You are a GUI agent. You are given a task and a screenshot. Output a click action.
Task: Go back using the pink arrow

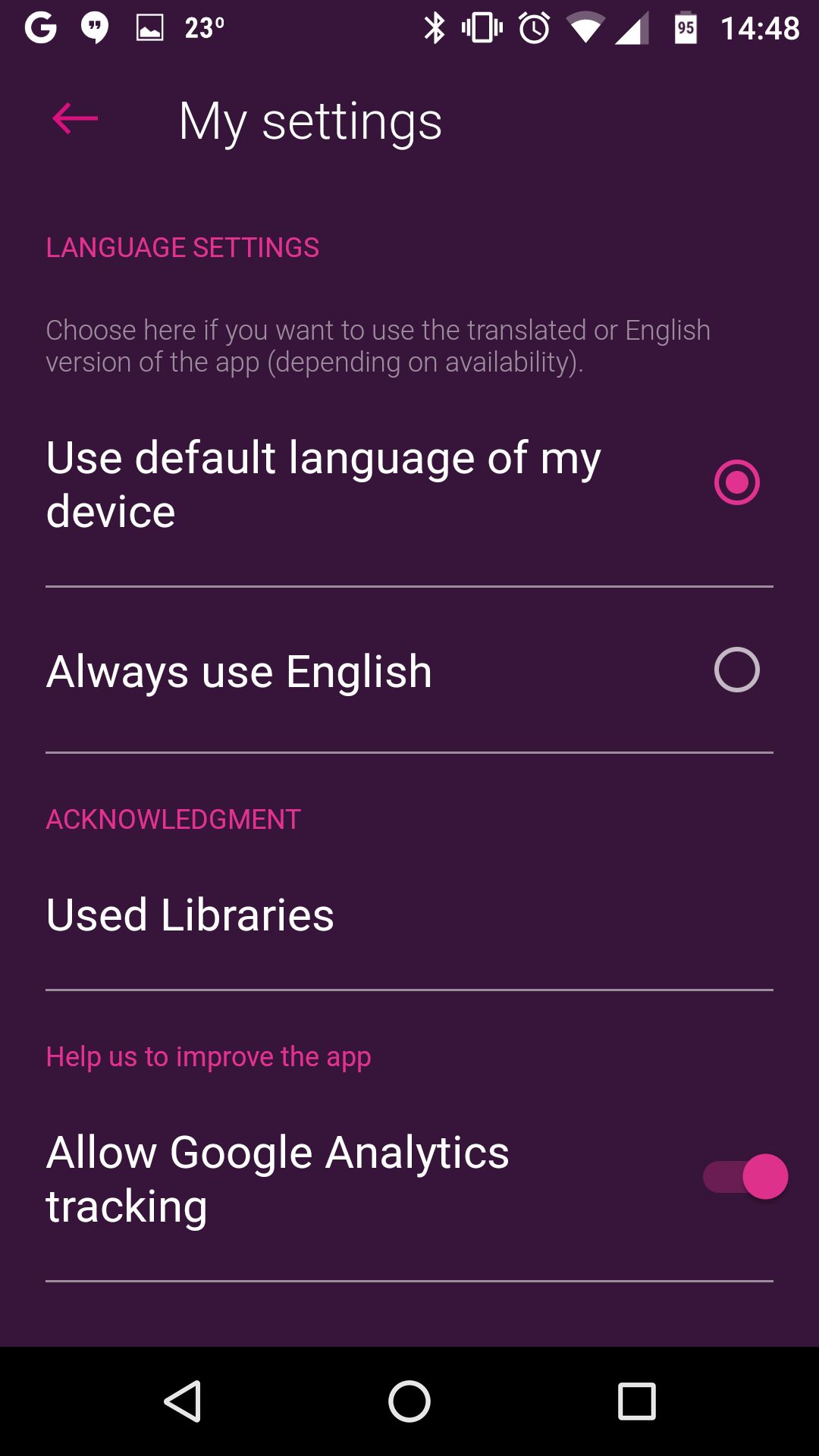(75, 119)
